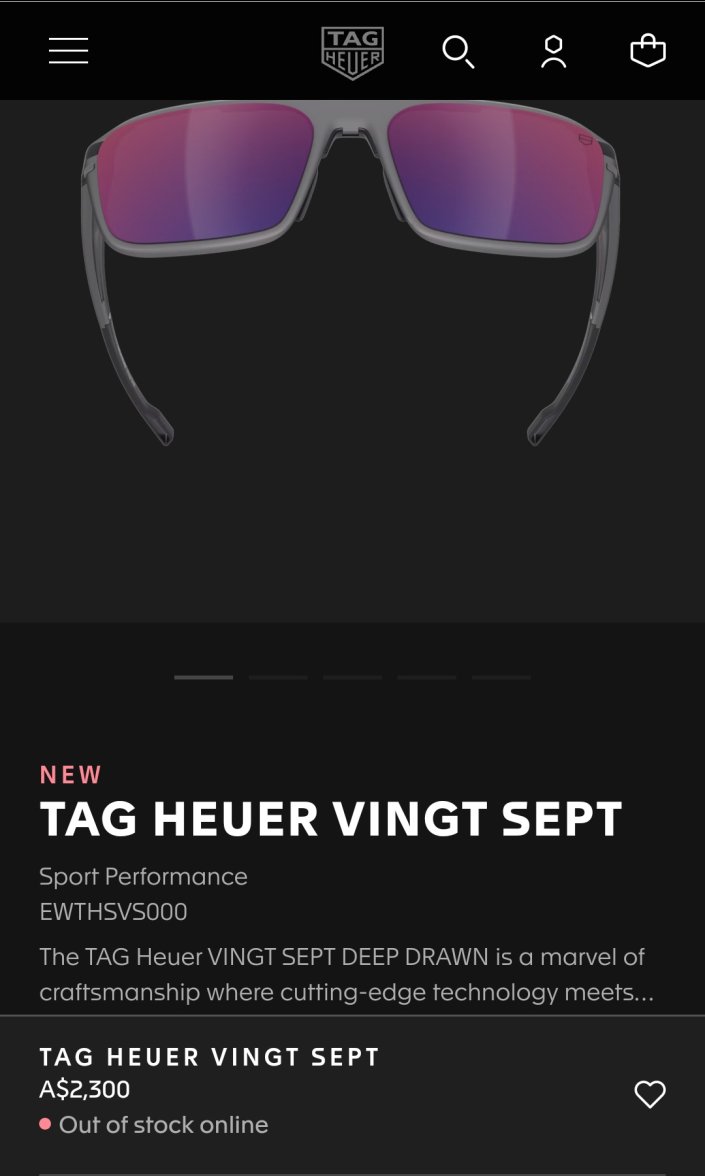Jump to the fifth product image indicator
705x1176 pixels.
pos(501,677)
